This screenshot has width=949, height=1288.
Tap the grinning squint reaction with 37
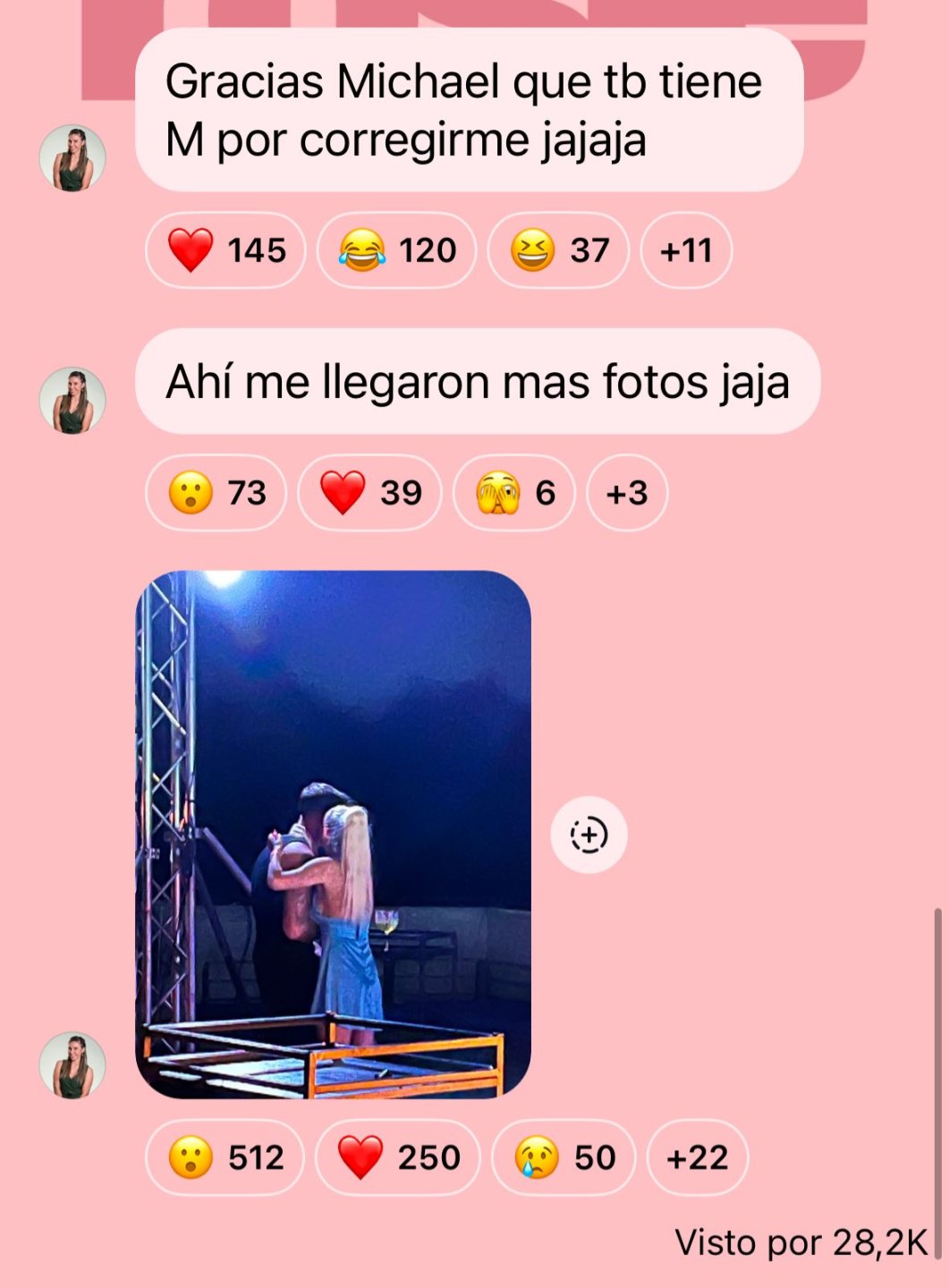point(559,250)
